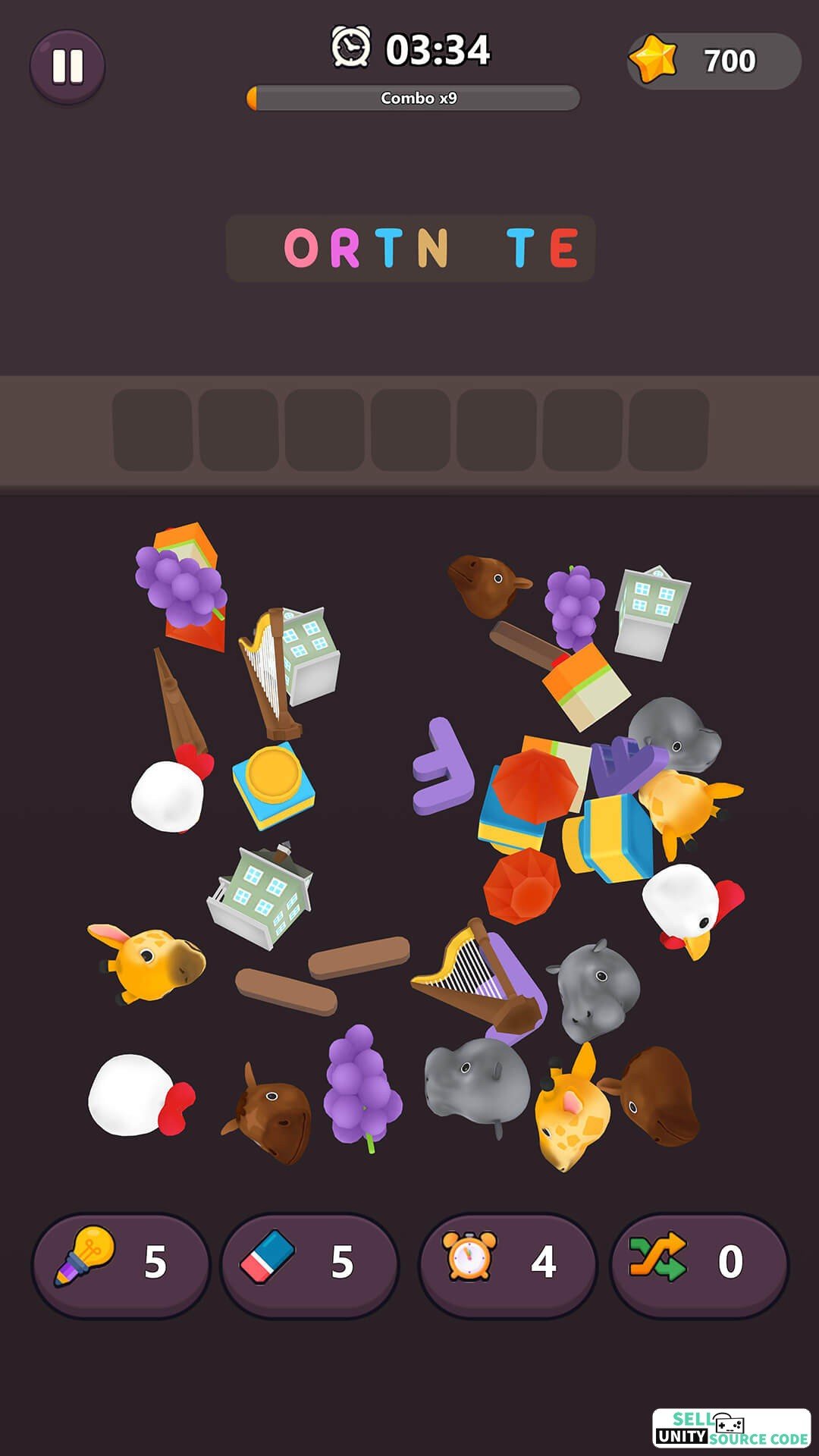
Task: Use the eraser booster
Action: (309, 1264)
